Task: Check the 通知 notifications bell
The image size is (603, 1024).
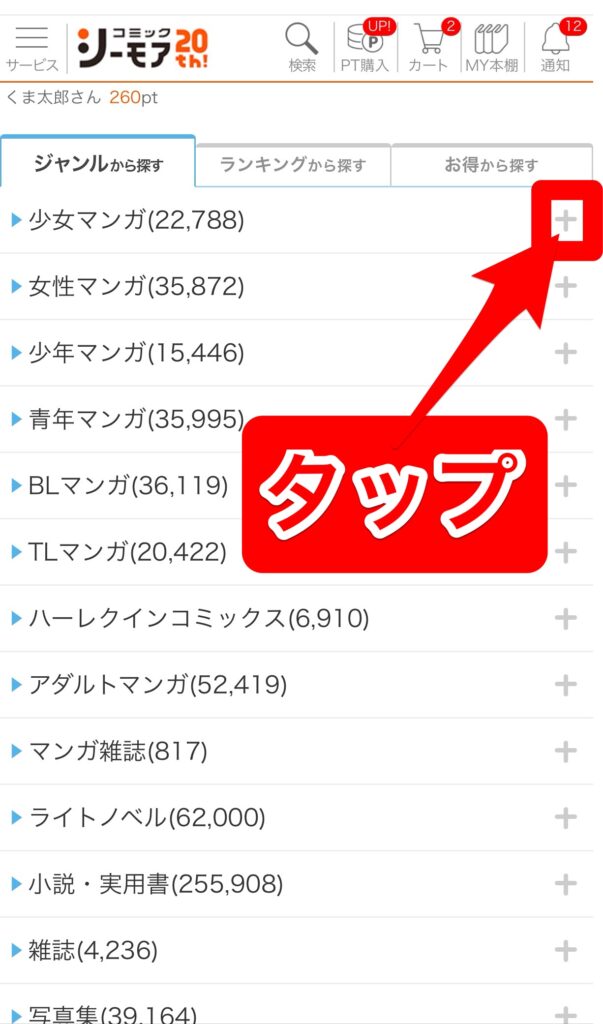Action: pyautogui.click(x=555, y=47)
